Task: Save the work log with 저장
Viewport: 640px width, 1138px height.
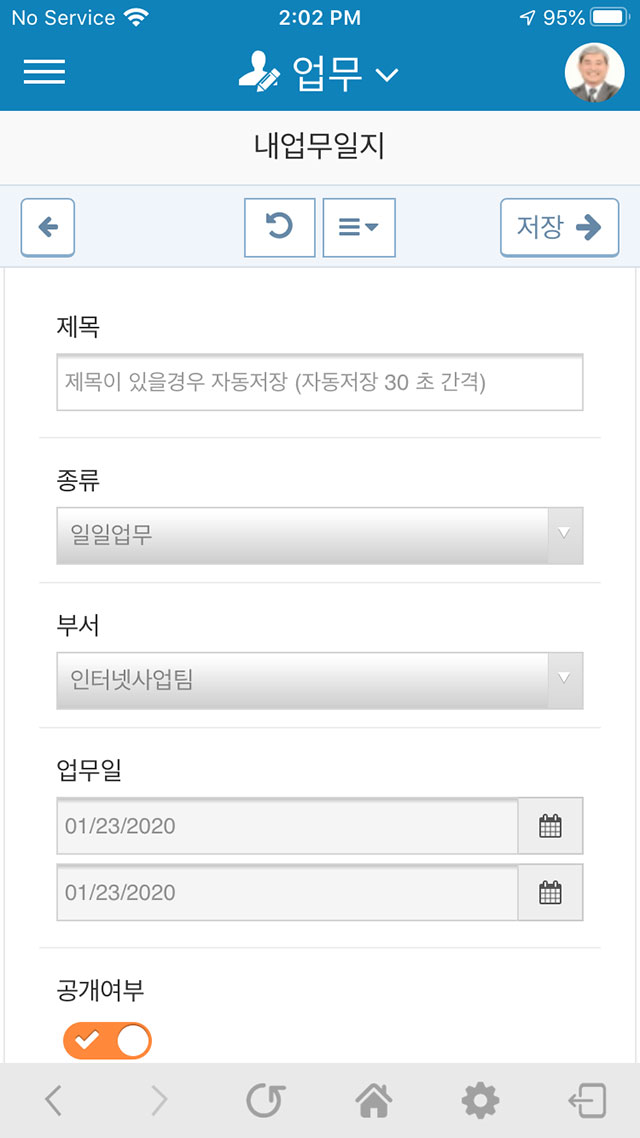Action: coord(559,227)
